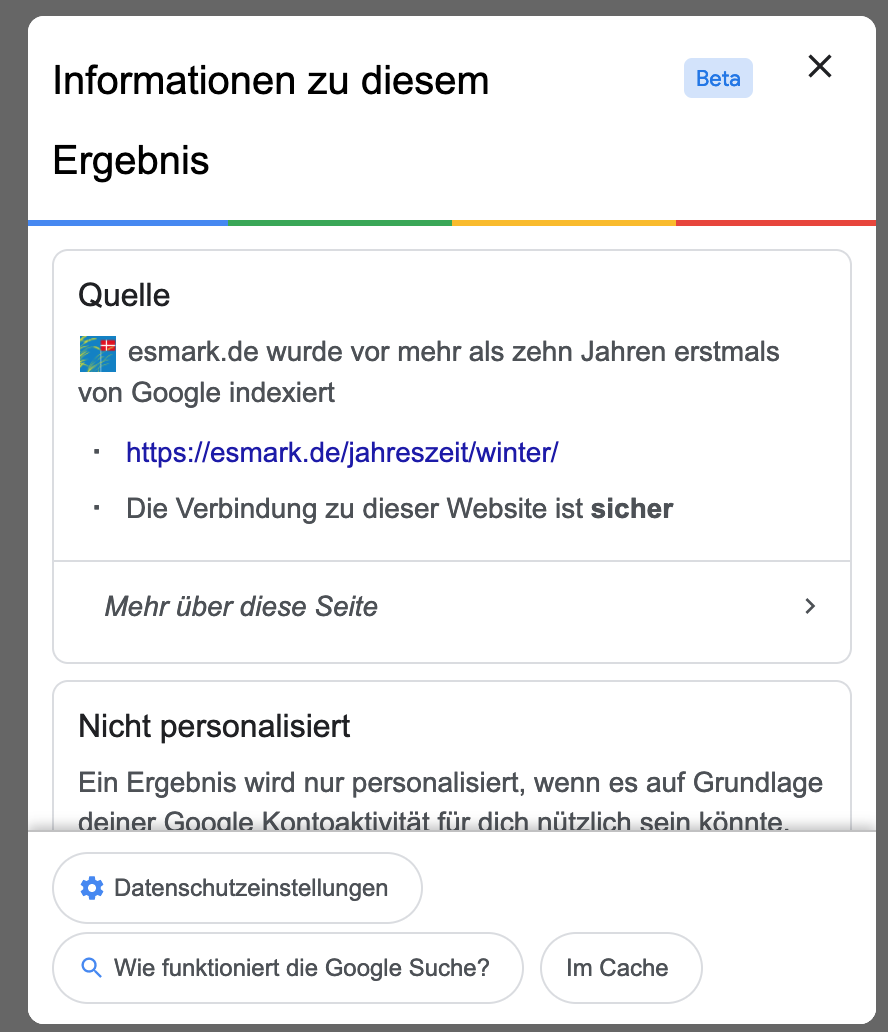Open Datenschutzeinstellungen
Screen dimensions: 888x1032
(237, 888)
